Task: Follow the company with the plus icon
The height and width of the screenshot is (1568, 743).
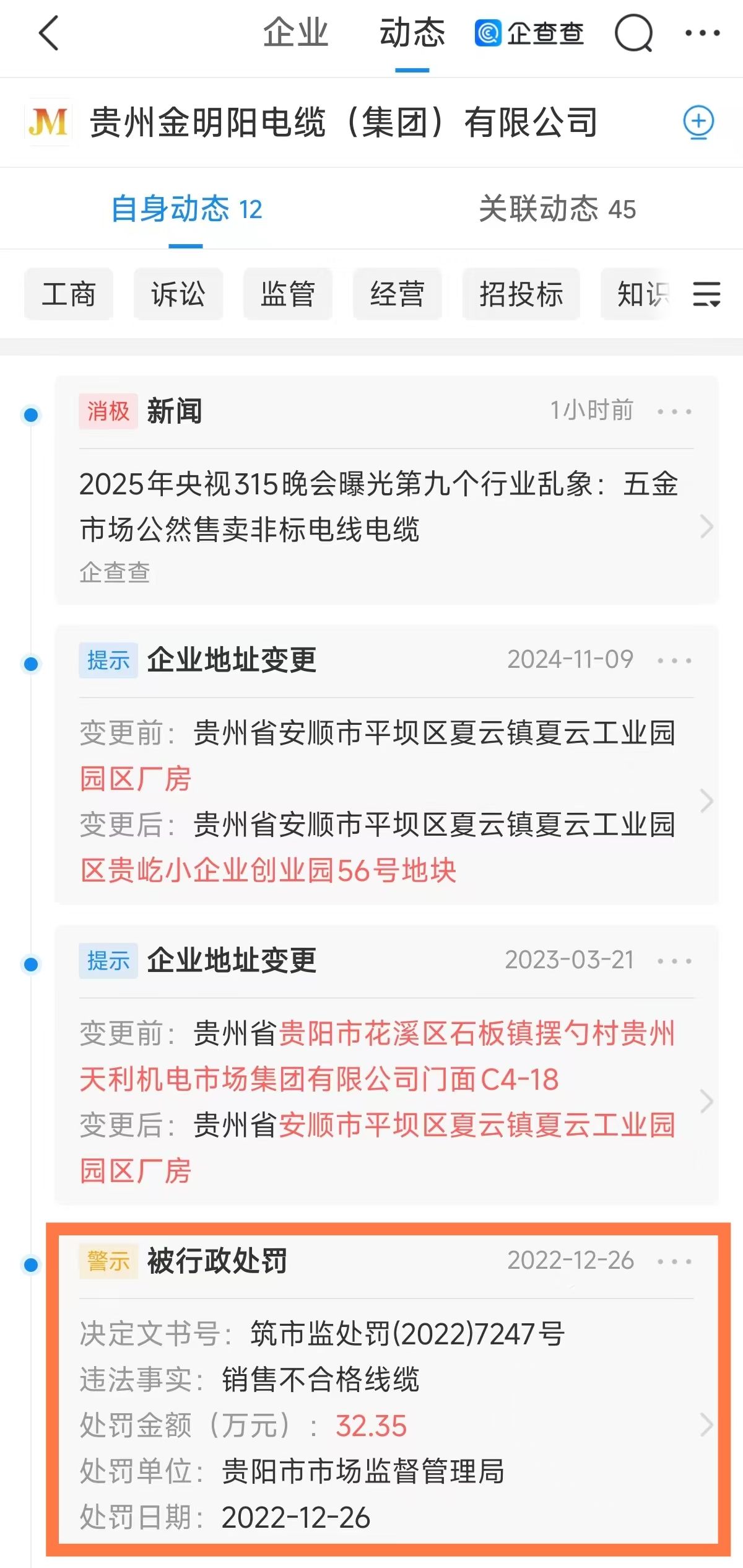Action: [698, 122]
